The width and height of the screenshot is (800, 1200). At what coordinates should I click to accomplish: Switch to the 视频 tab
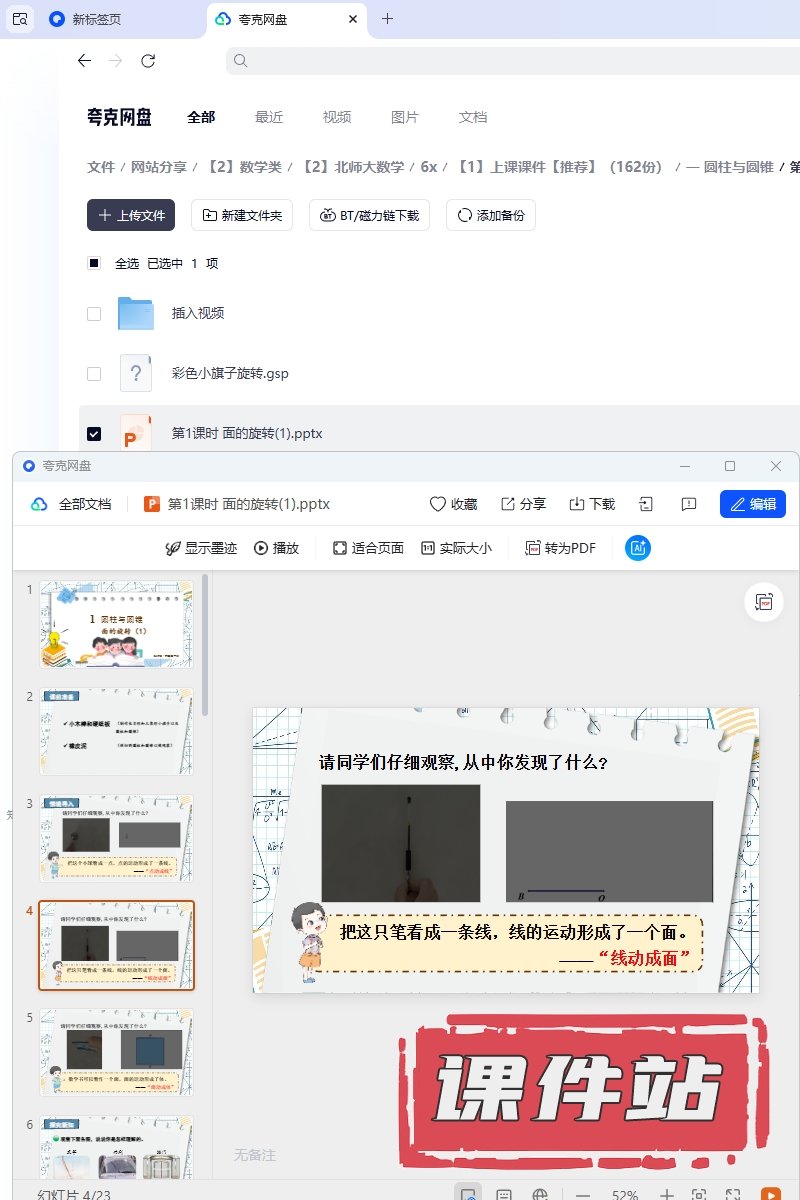337,117
